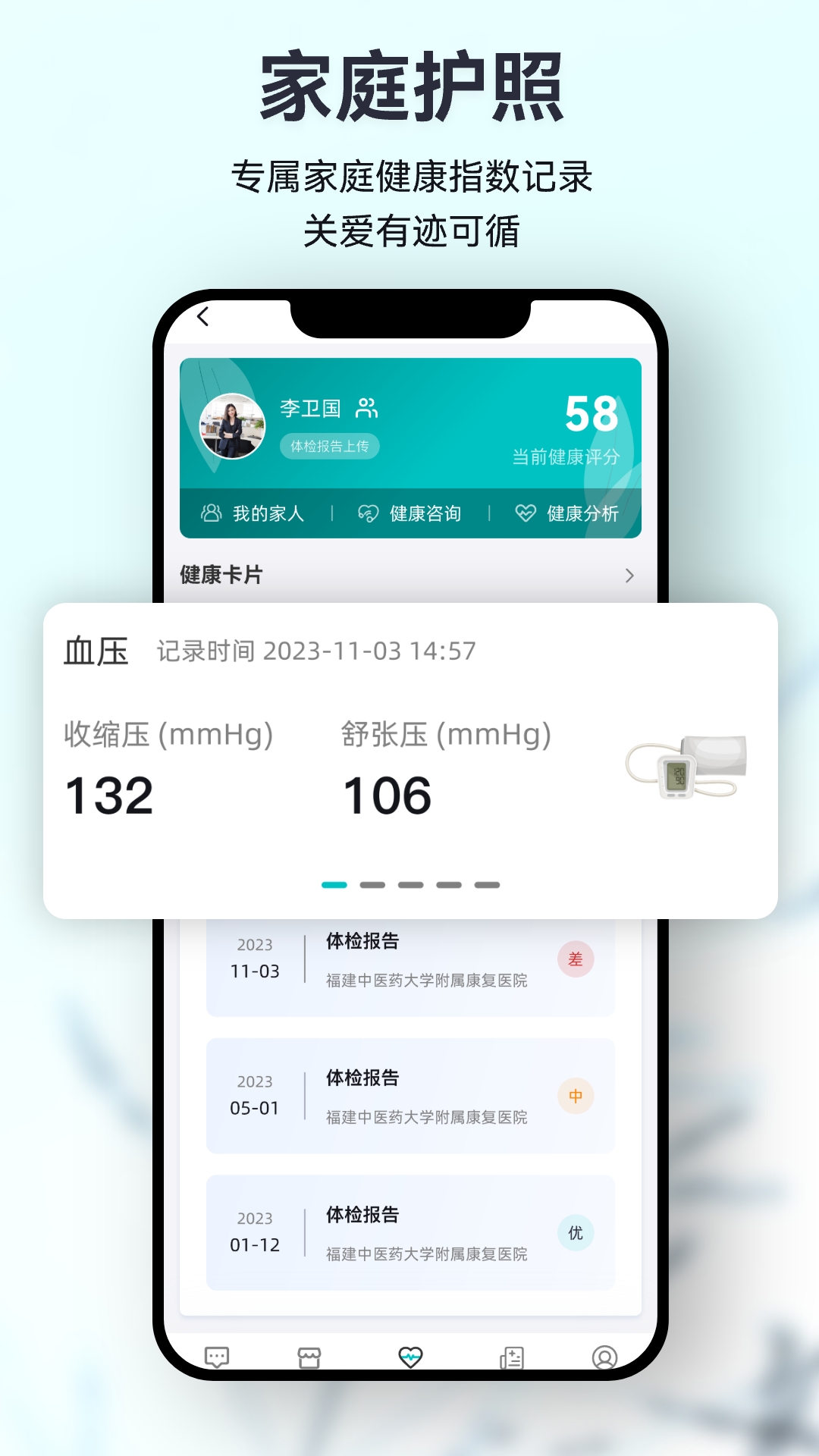Tap the back arrow at top of screen
The image size is (819, 1456).
204,318
